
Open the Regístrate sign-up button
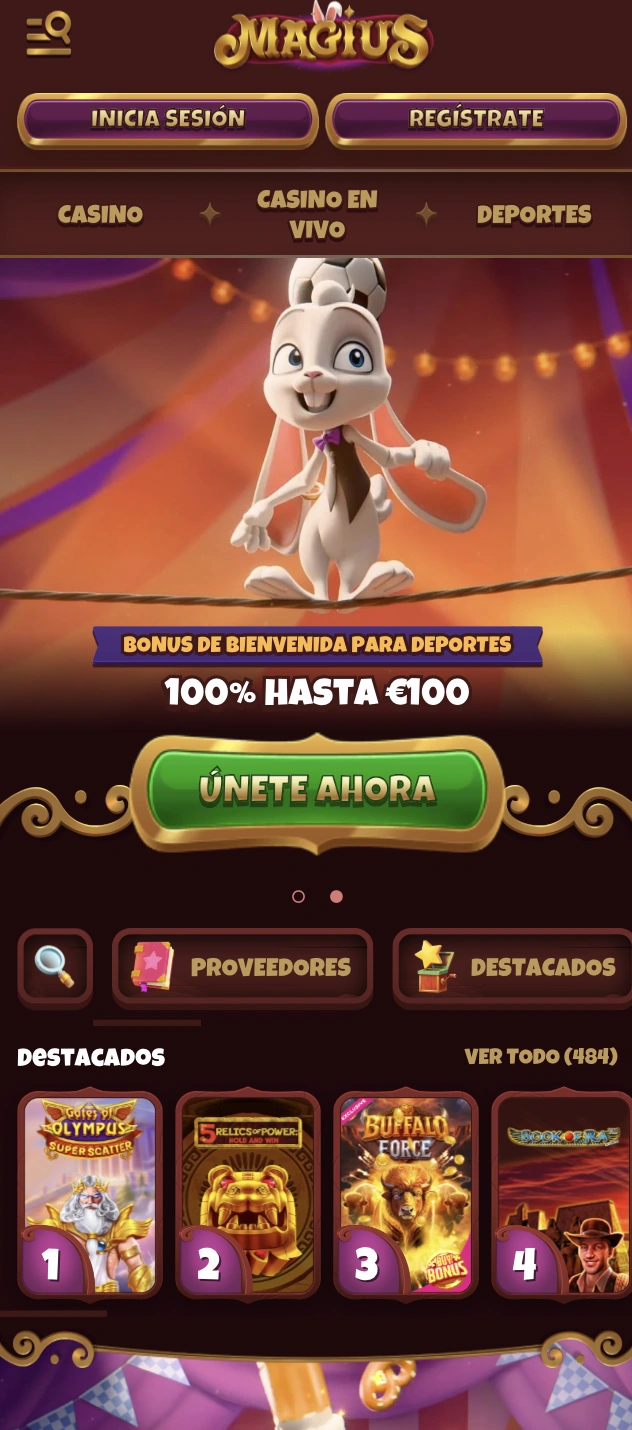tap(476, 120)
